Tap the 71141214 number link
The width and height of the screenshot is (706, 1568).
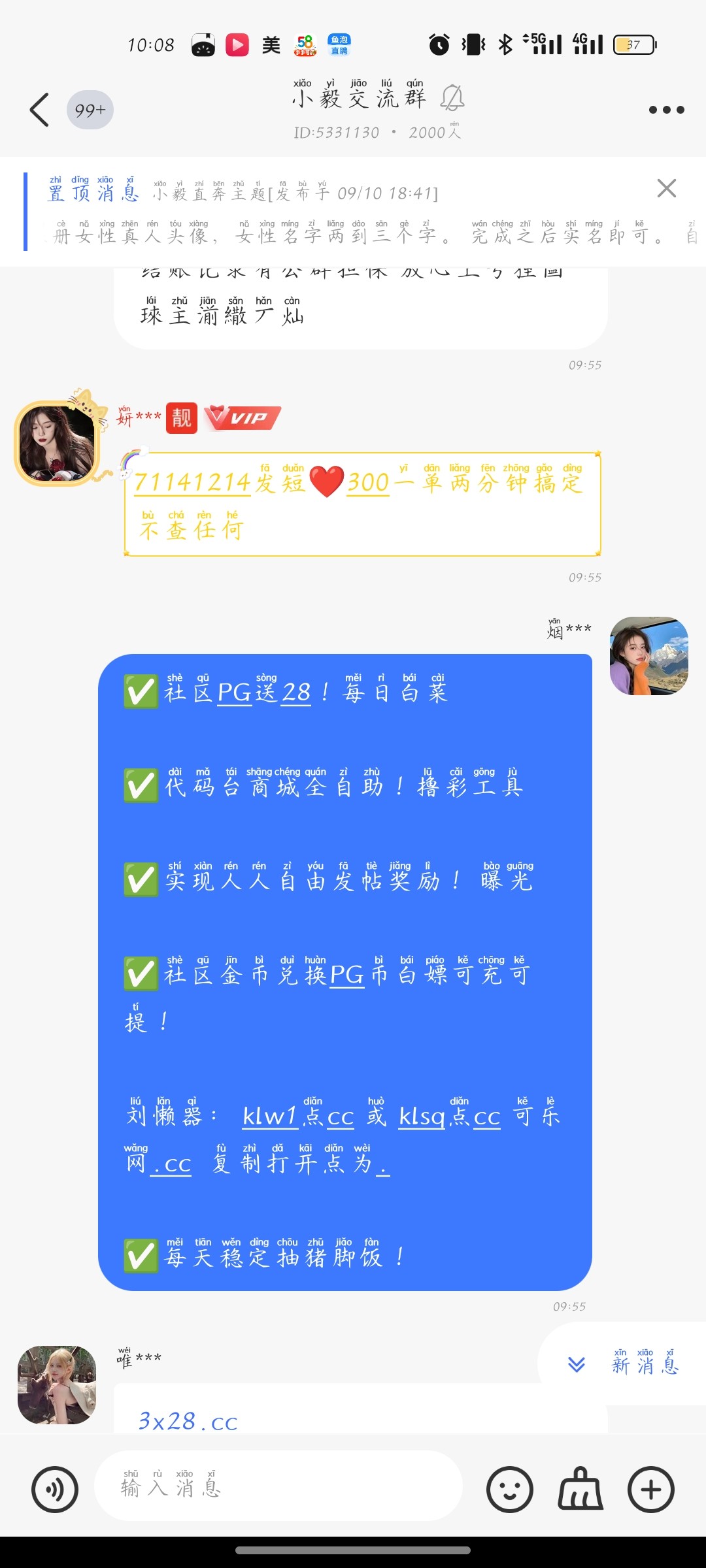[192, 483]
